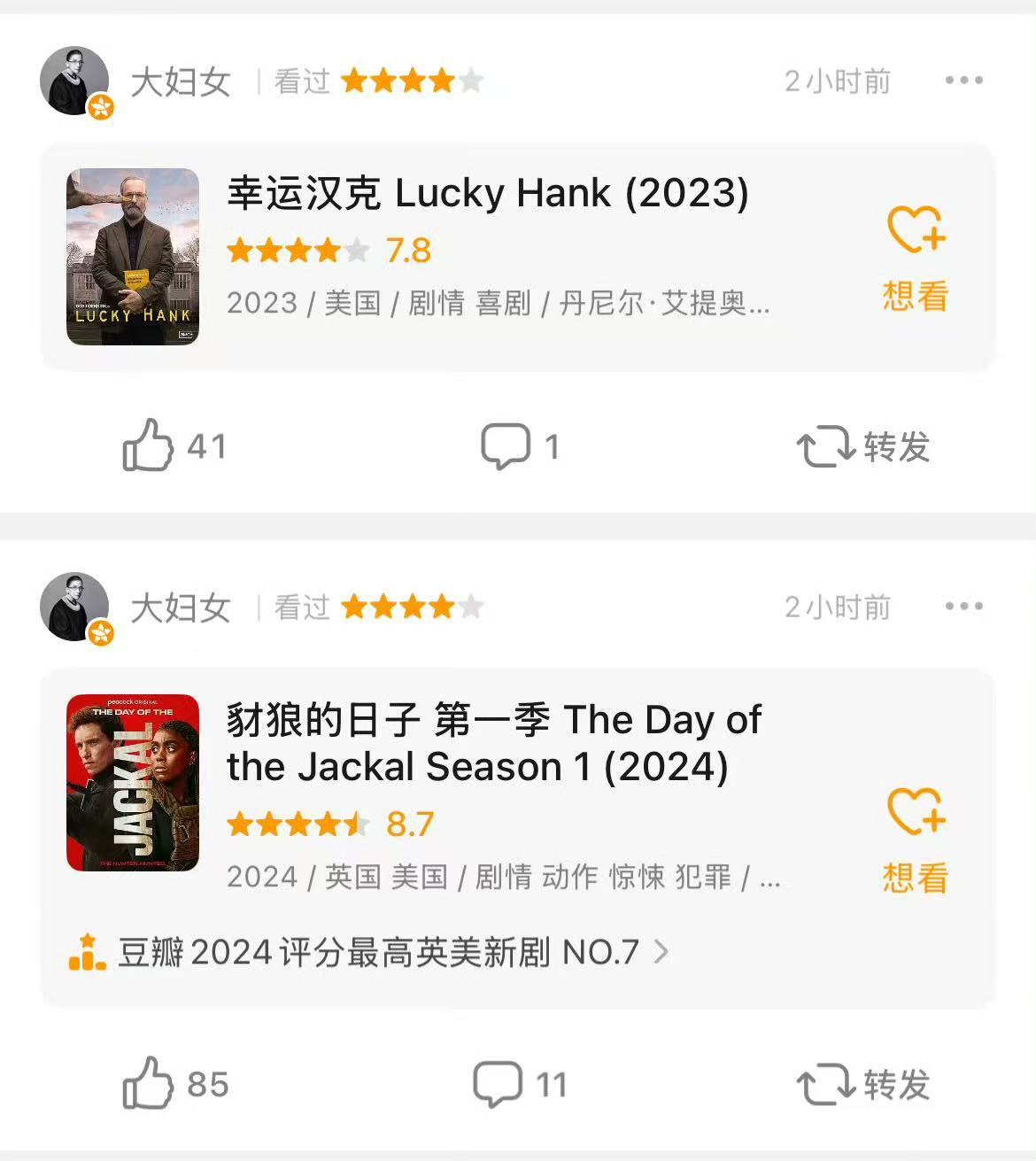Tap the ranking chart badge icon on Jackal card
This screenshot has height=1161, width=1036.
85,951
